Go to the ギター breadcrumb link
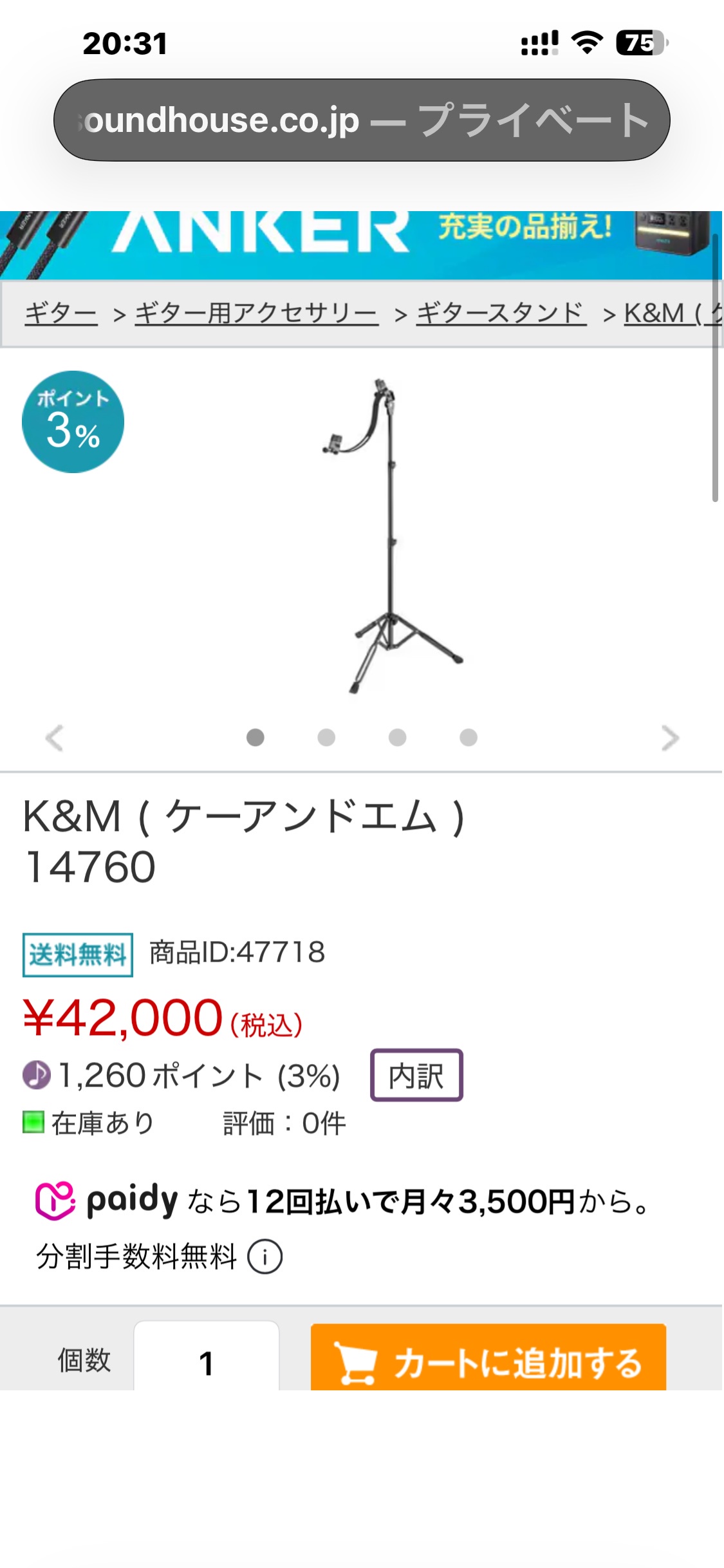 click(61, 313)
